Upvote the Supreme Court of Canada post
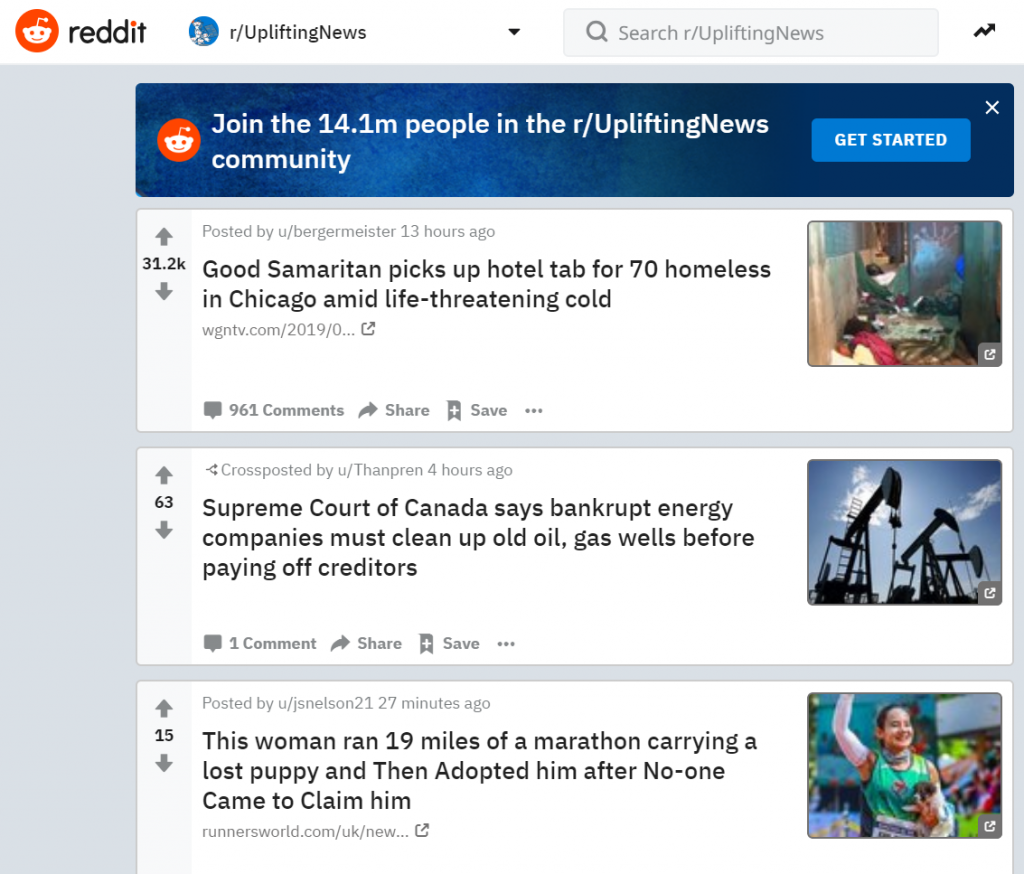1024x874 pixels. tap(164, 475)
